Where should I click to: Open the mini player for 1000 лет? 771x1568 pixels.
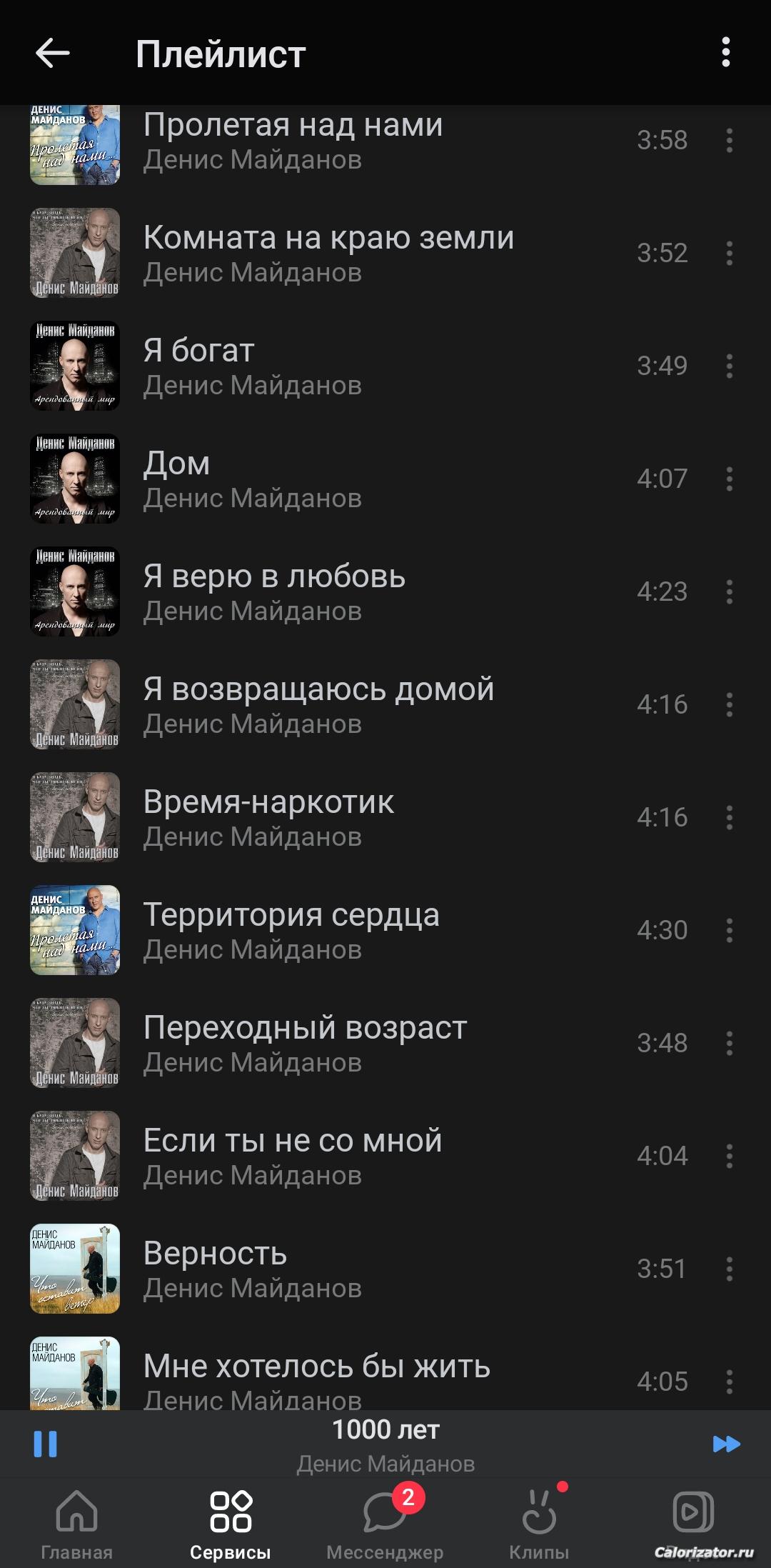coord(385,1445)
